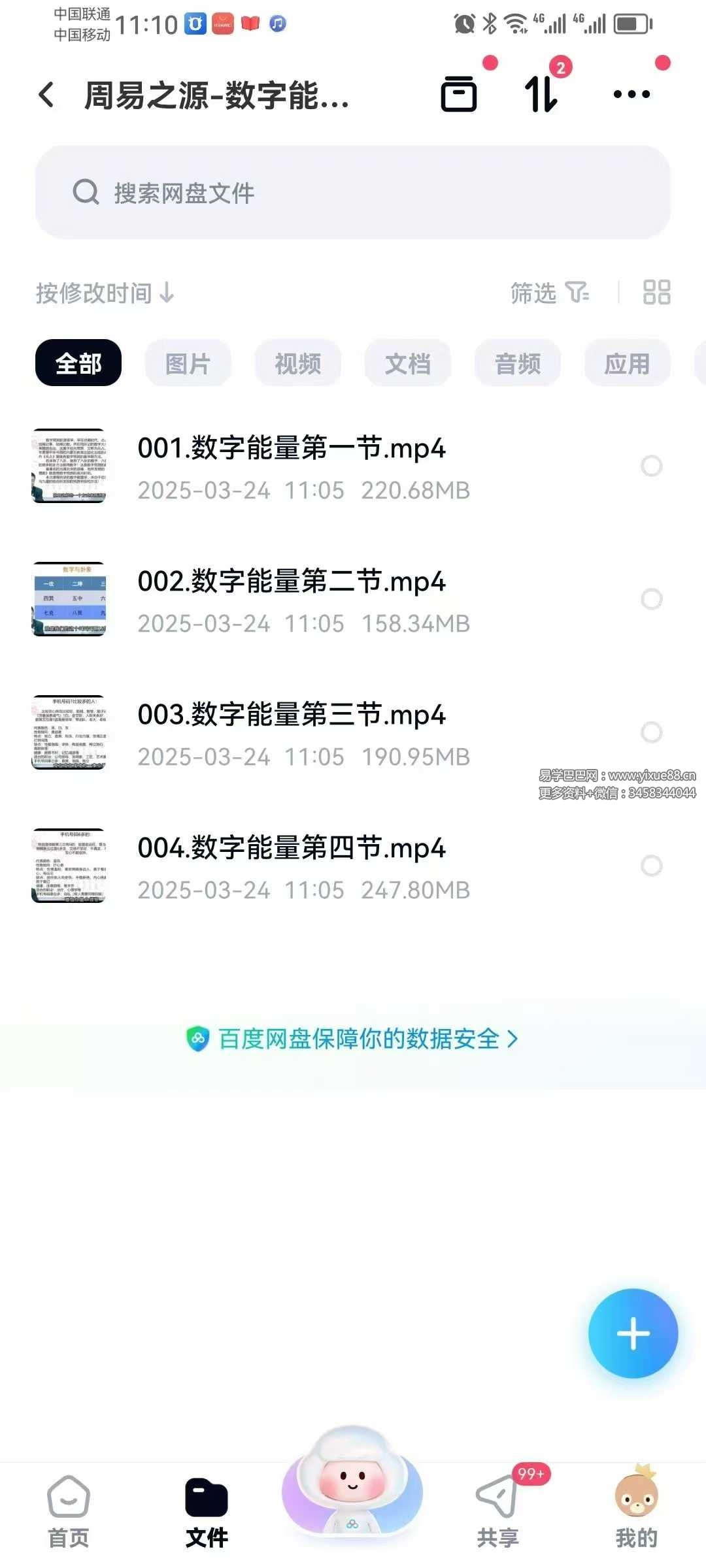Viewport: 706px width, 1568px height.
Task: Open the three-dot overflow menu
Action: coord(631,94)
